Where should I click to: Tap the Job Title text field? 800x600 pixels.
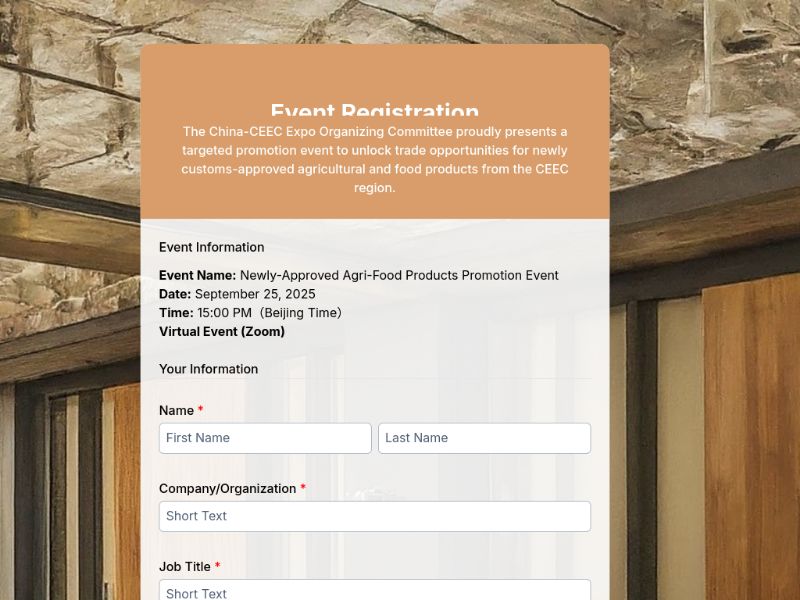(x=375, y=591)
